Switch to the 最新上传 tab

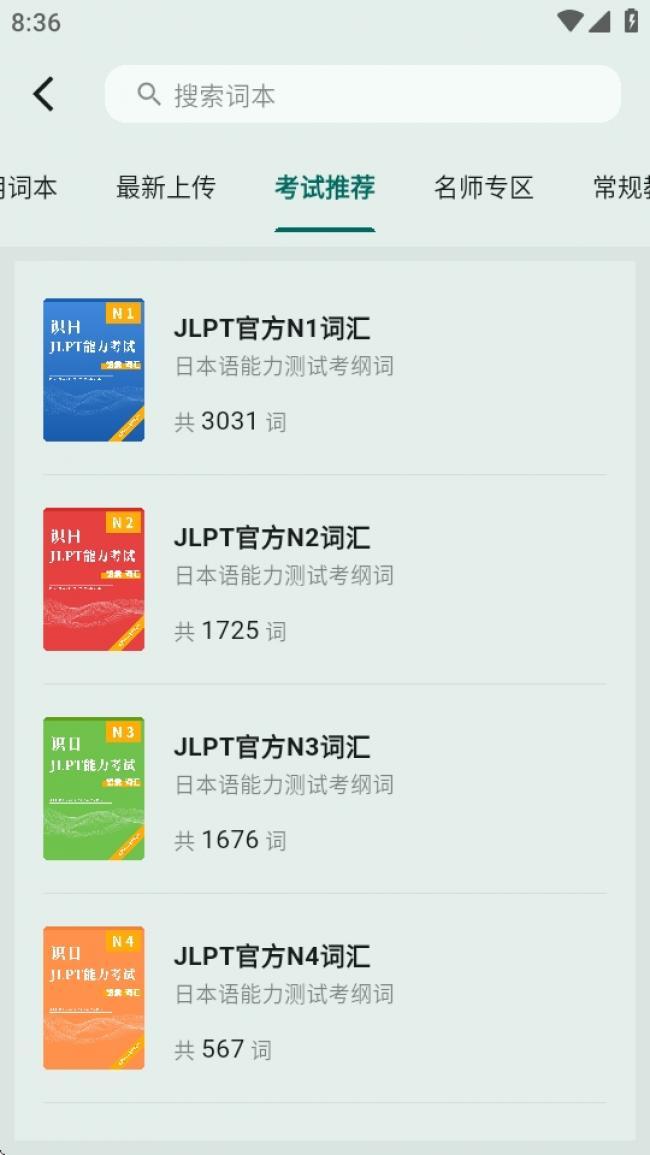point(166,188)
